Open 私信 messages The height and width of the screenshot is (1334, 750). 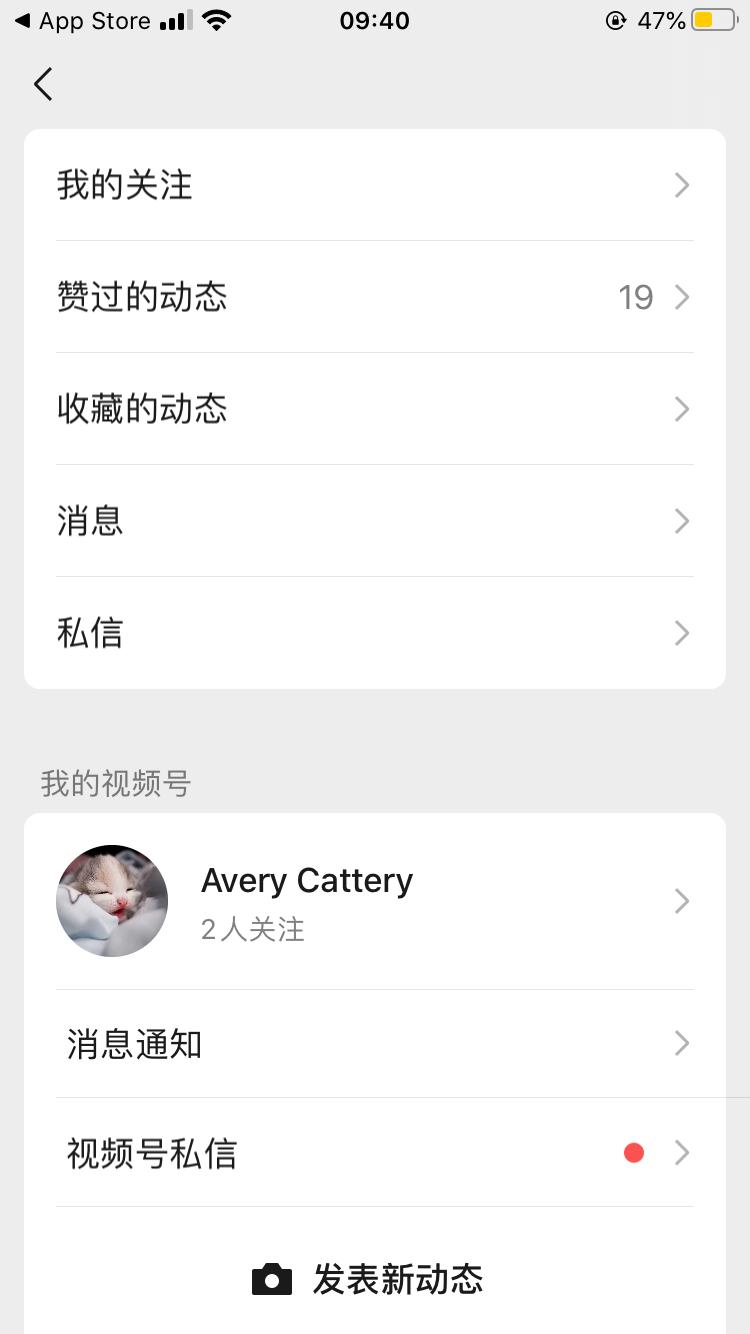click(x=374, y=633)
